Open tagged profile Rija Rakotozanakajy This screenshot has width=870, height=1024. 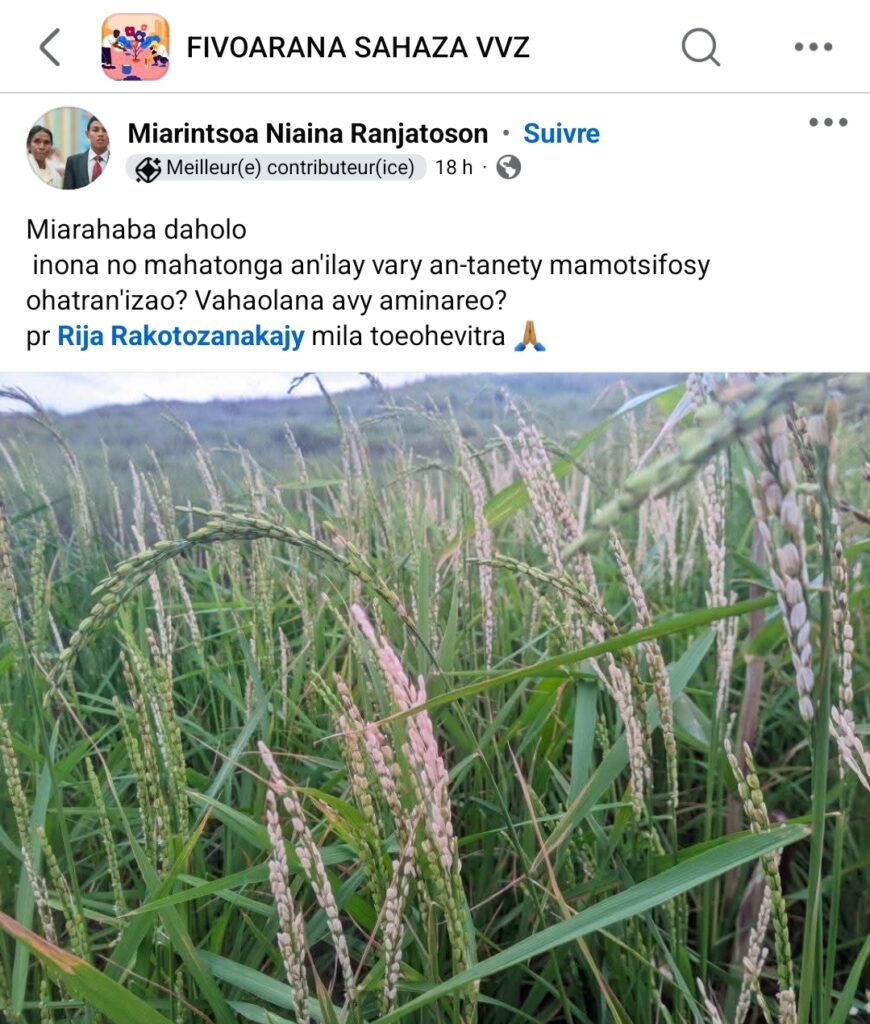pyautogui.click(x=181, y=337)
